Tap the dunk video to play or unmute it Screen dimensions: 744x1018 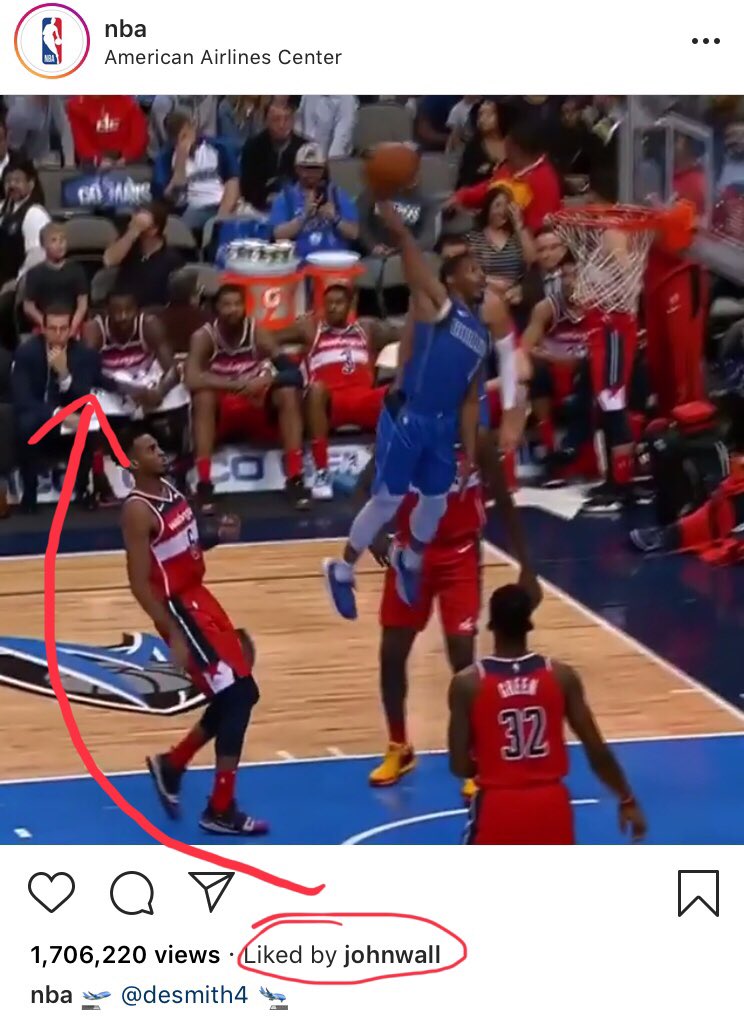372,470
